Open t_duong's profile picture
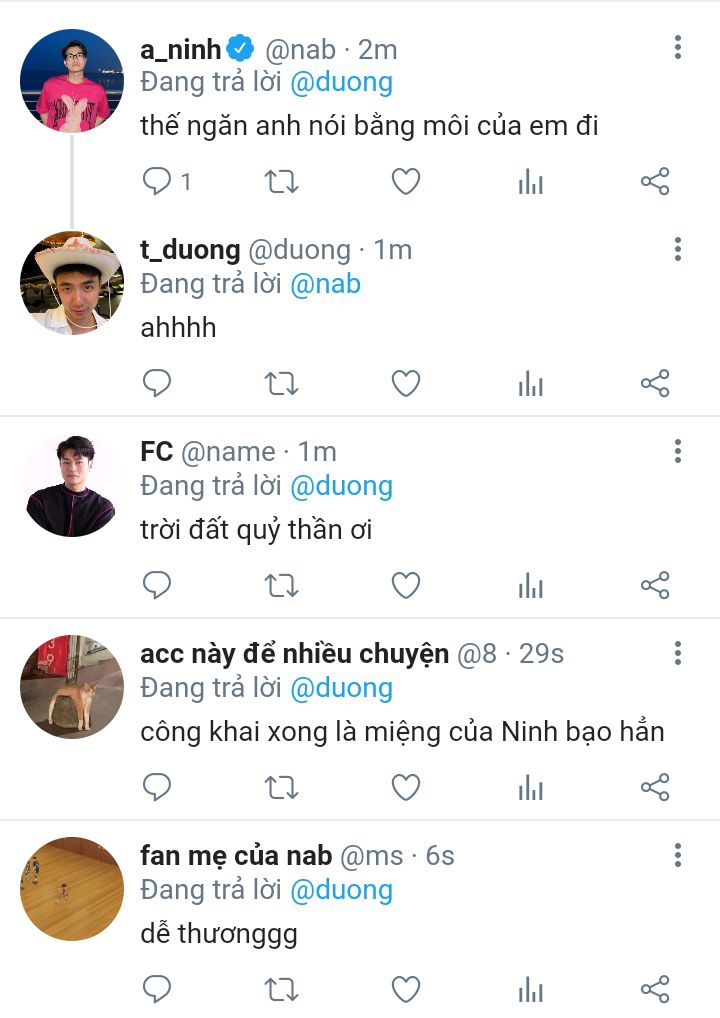This screenshot has height=1018, width=720. [x=71, y=283]
